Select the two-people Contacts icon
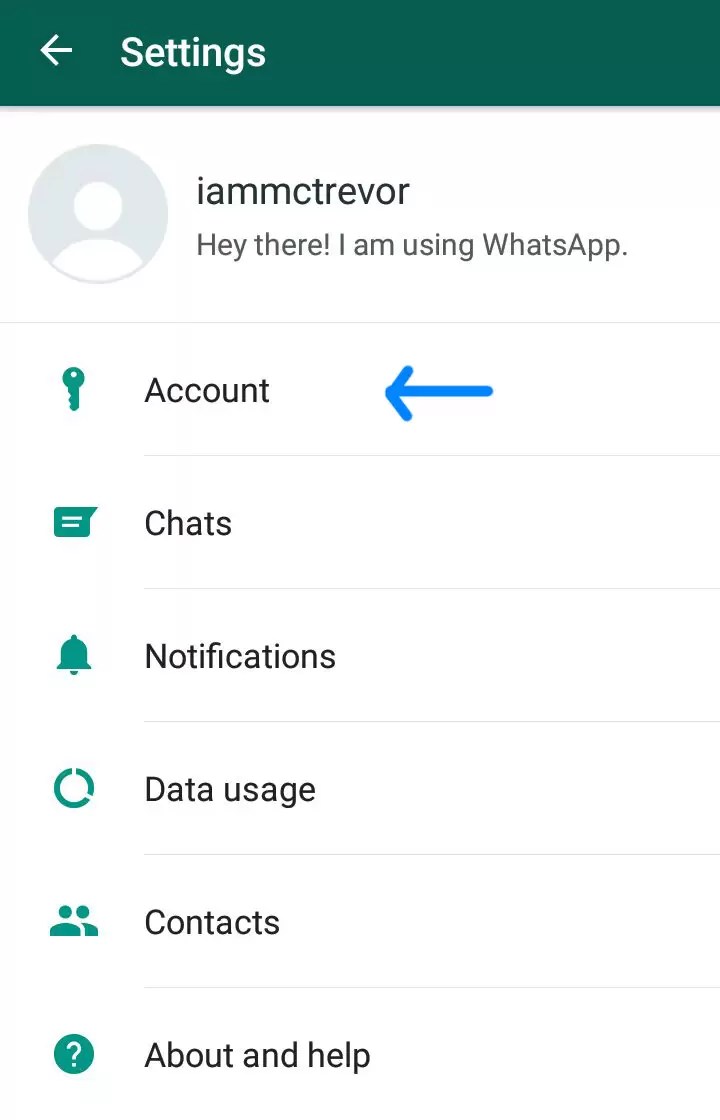This screenshot has height=1120, width=720. pyautogui.click(x=73, y=921)
